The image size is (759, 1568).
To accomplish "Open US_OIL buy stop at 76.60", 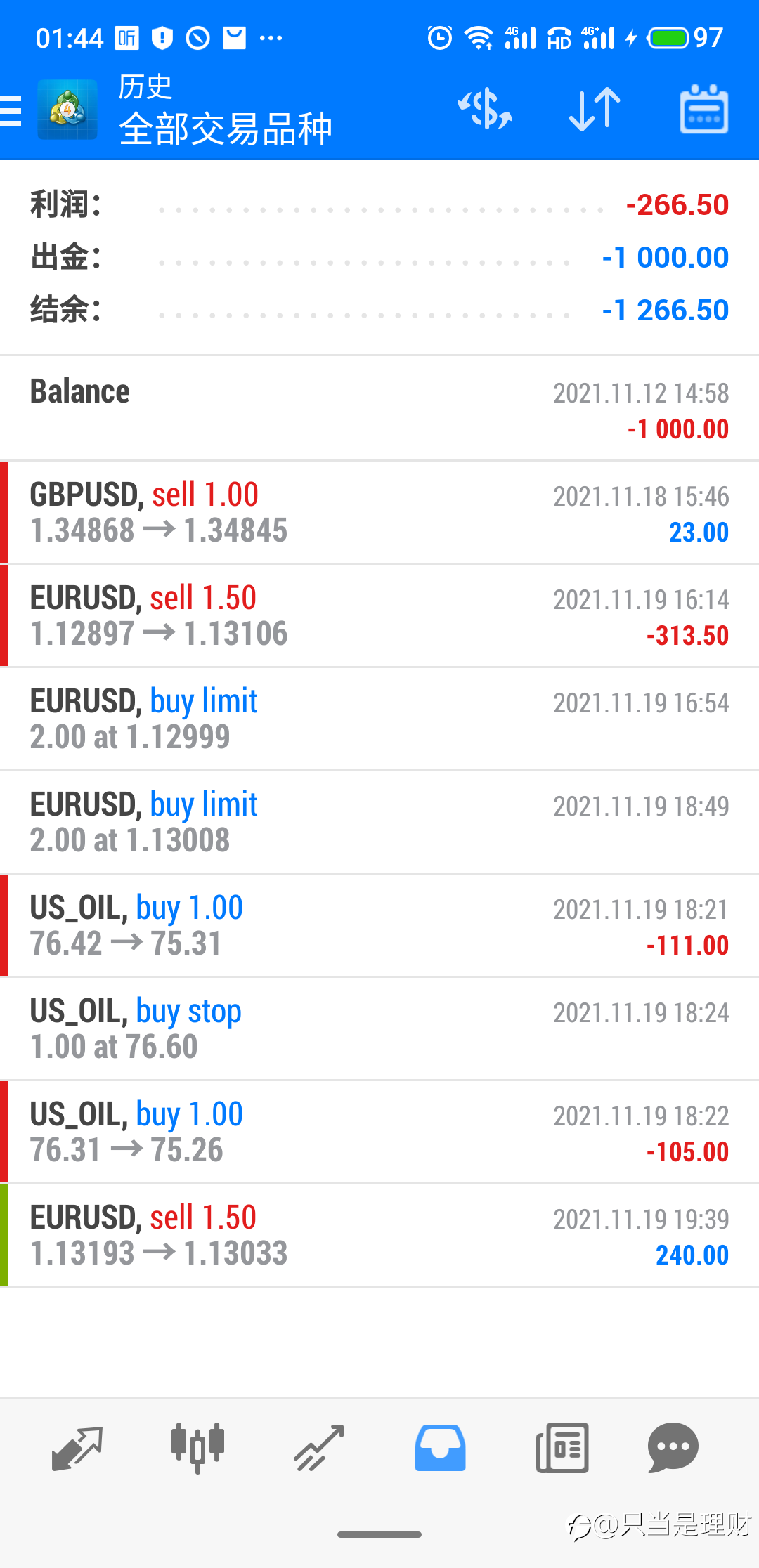I will coord(379,1029).
